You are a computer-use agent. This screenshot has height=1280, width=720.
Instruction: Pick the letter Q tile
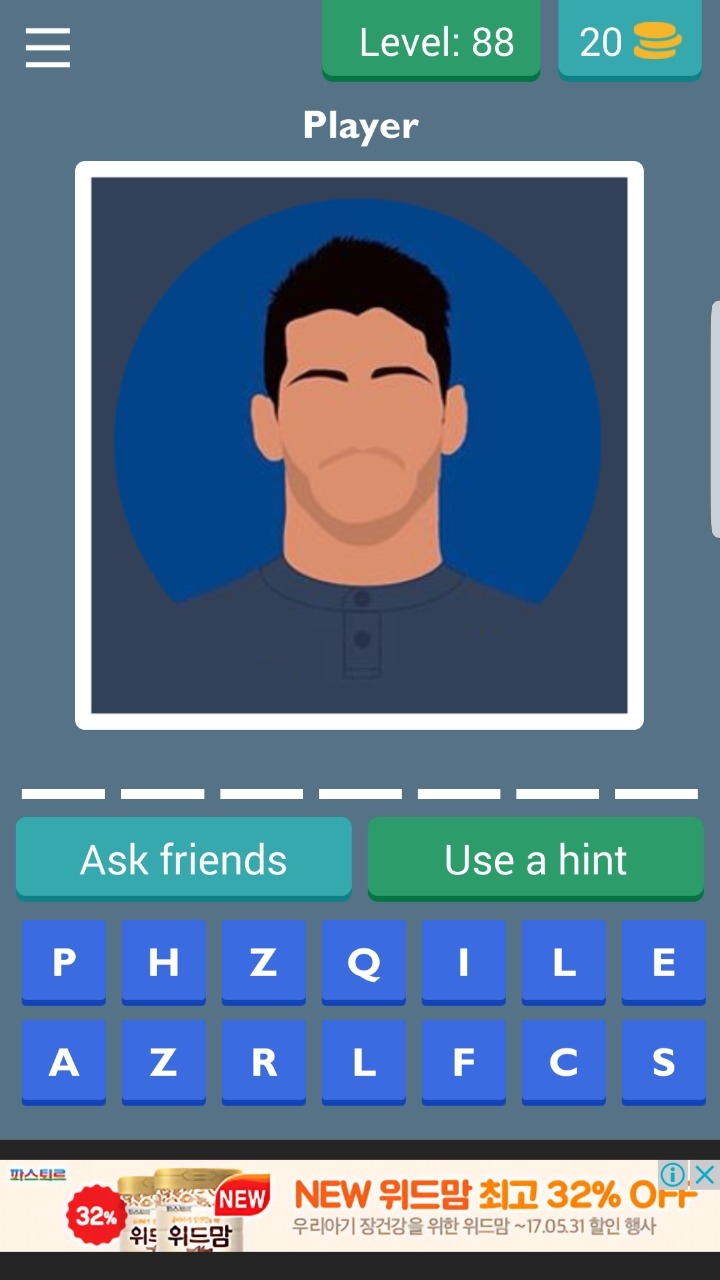pos(364,962)
